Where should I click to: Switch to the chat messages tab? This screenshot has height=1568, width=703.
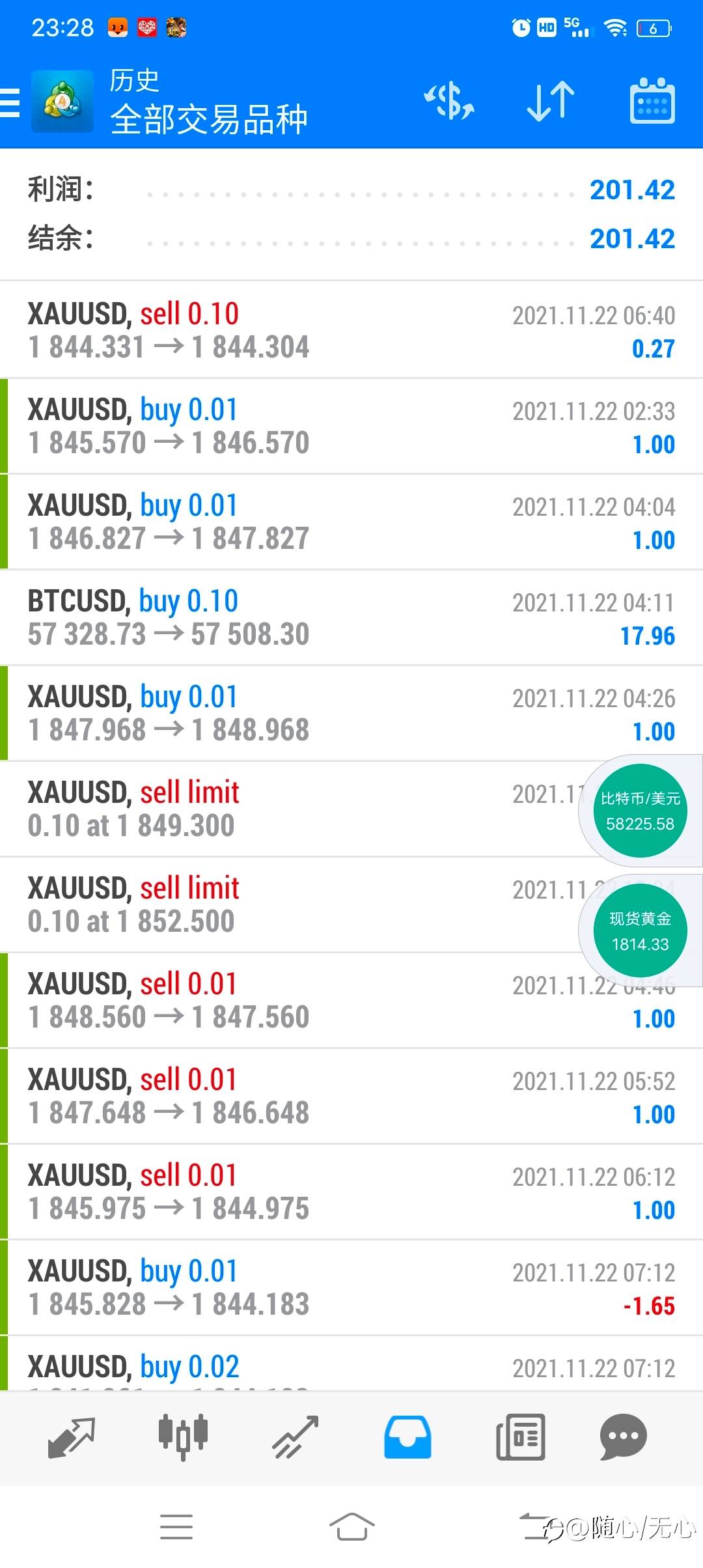coord(623,1437)
